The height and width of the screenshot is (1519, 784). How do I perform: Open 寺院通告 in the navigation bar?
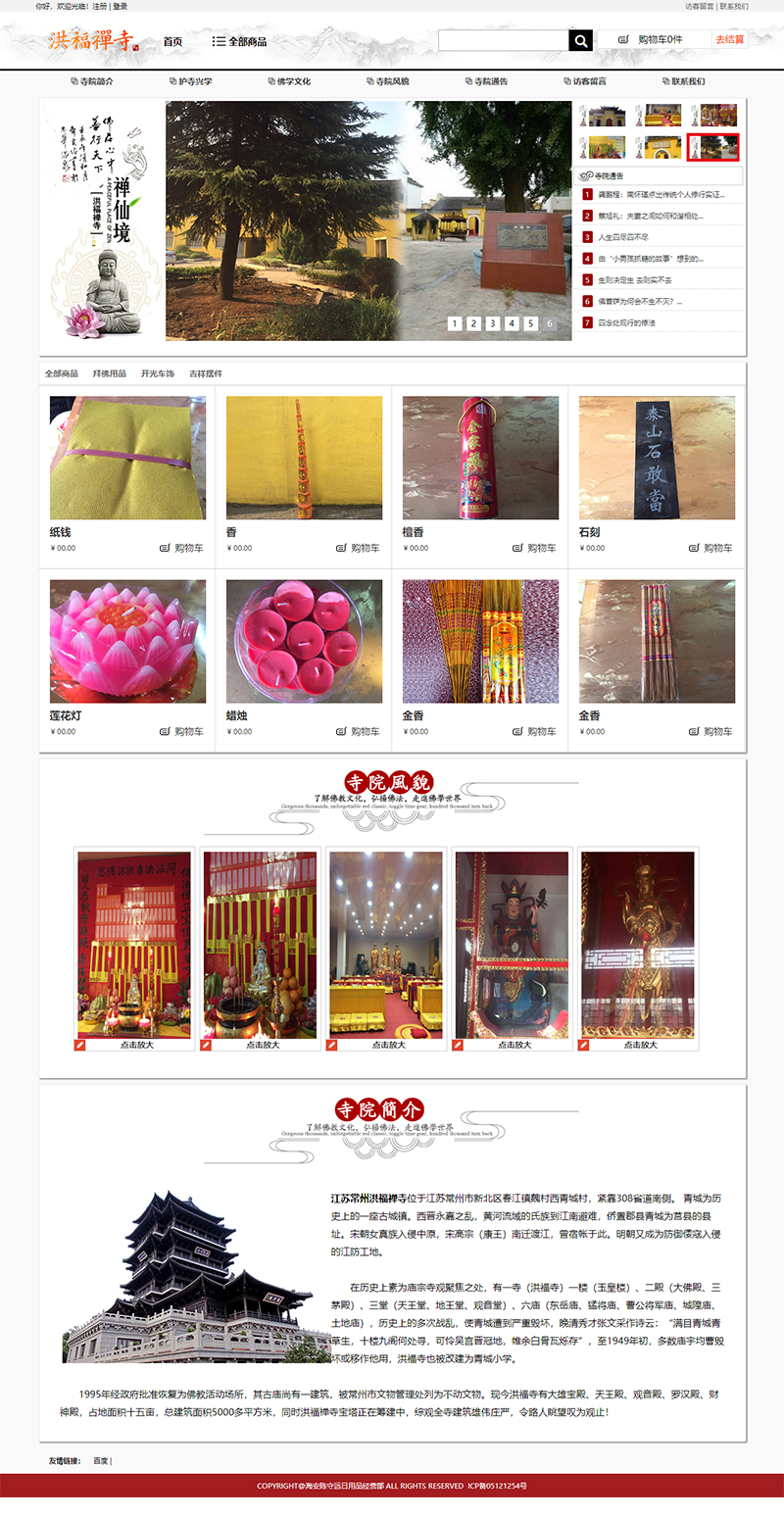click(486, 81)
